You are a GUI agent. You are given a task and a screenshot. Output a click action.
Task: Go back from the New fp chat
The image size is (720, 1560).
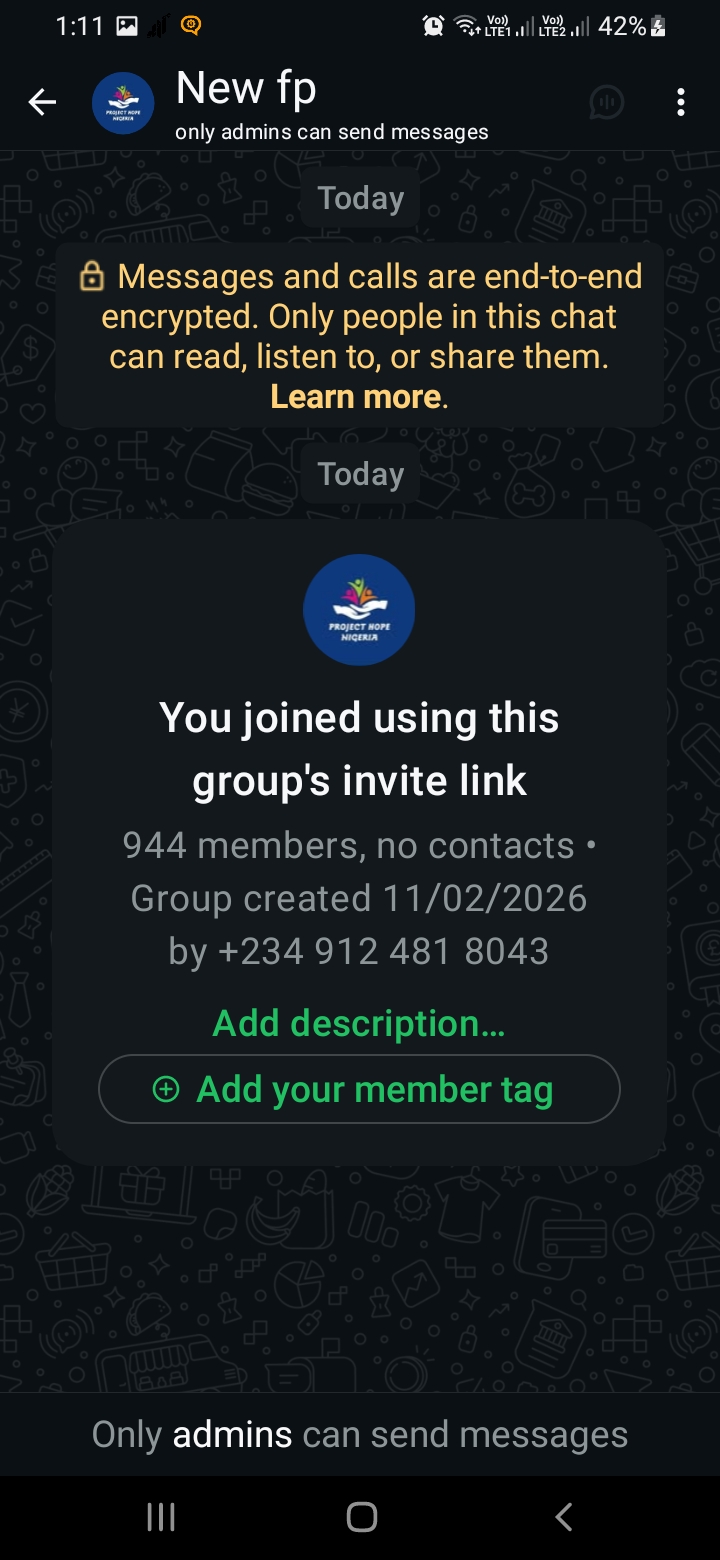[42, 102]
